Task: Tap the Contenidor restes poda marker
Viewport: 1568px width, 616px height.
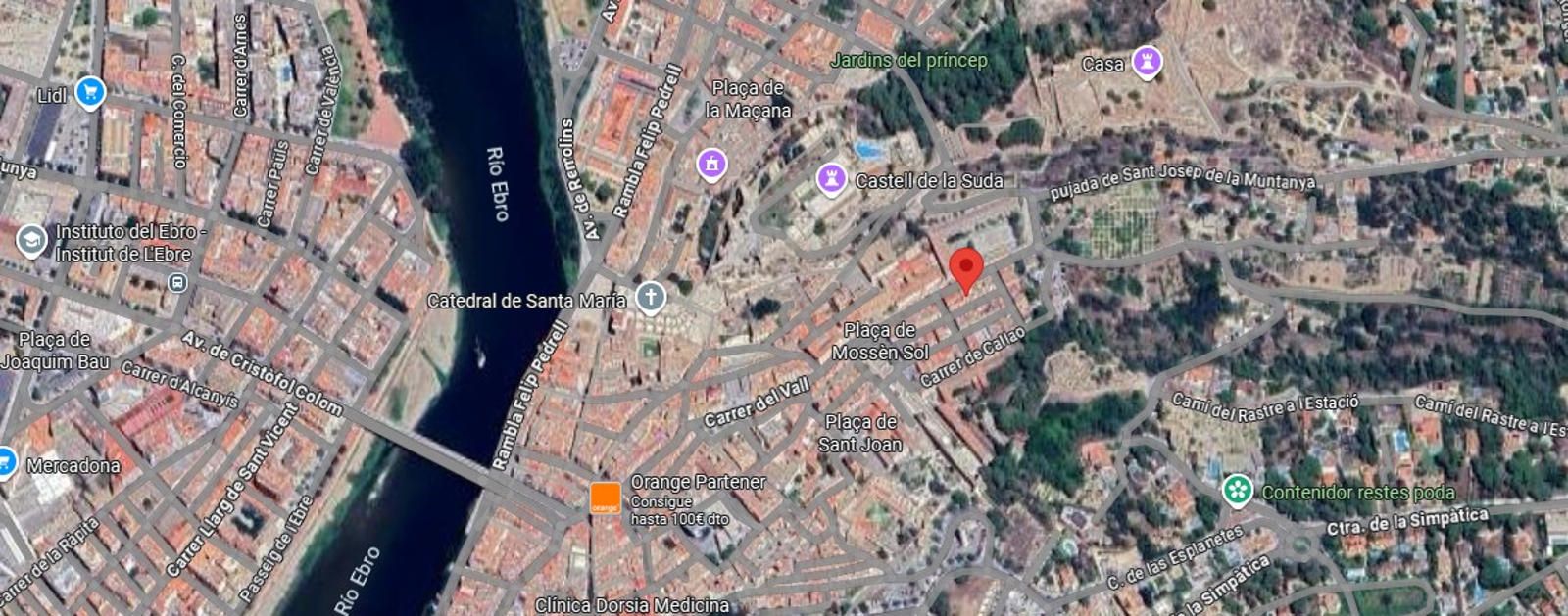Action: click(1238, 491)
